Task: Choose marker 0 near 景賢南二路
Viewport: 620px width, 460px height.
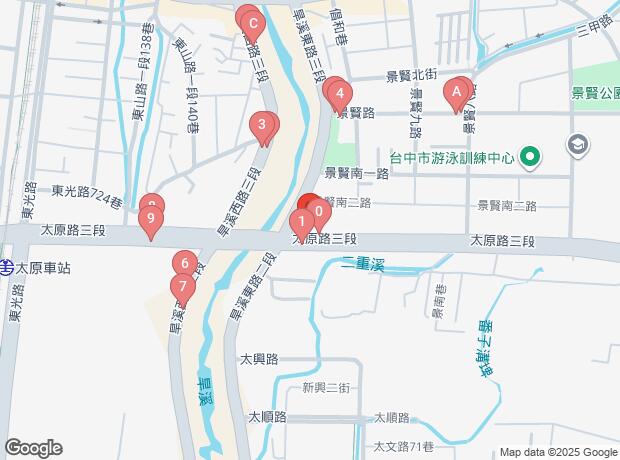Action: tap(318, 211)
